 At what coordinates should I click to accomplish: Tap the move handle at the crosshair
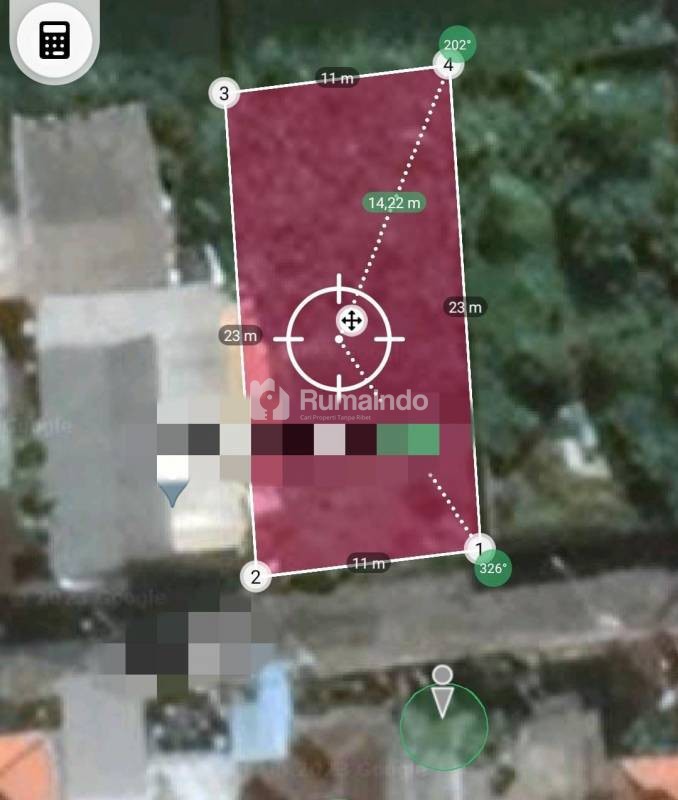pos(350,321)
